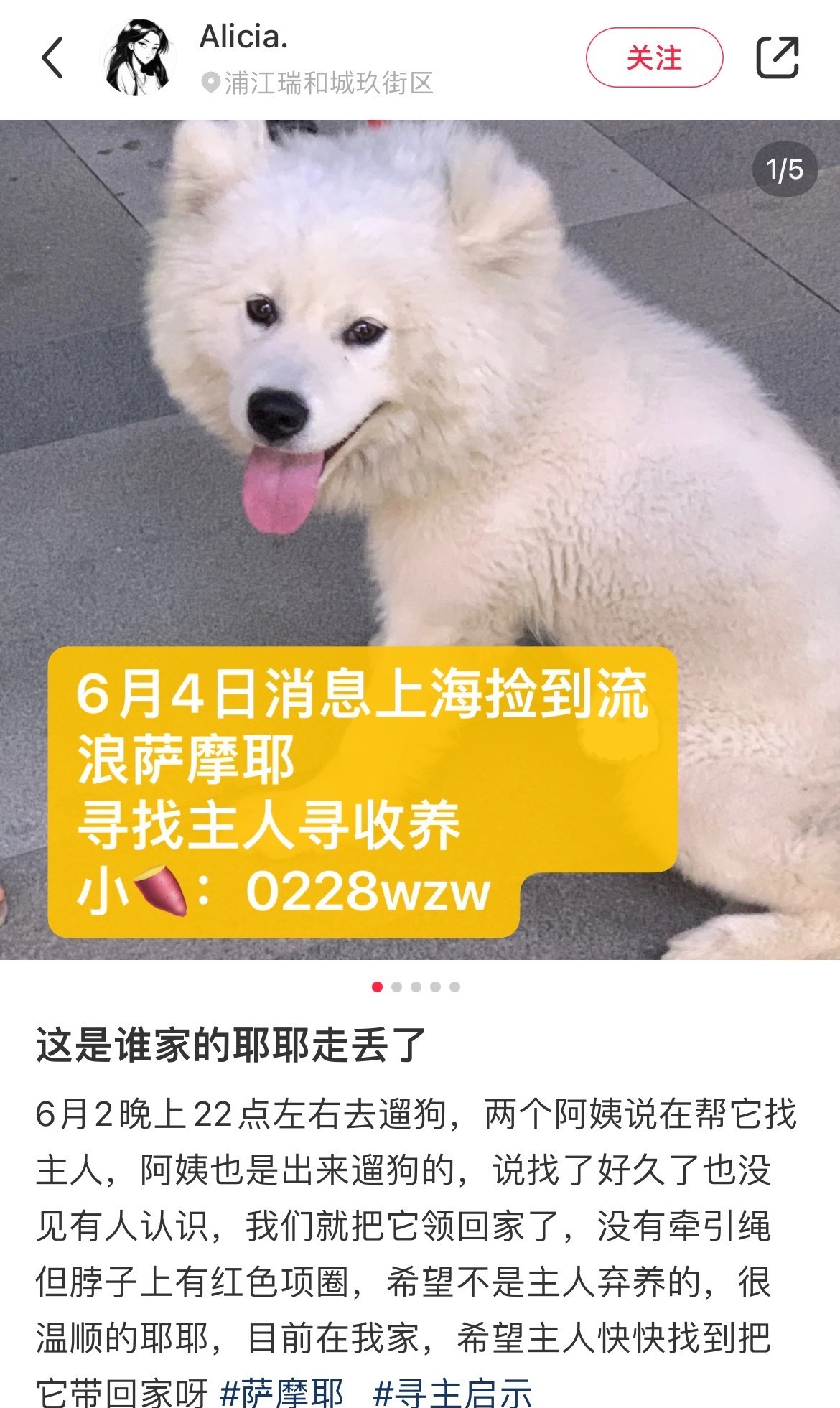The height and width of the screenshot is (1408, 840).
Task: Go back using the top-left arrow
Action: click(52, 57)
